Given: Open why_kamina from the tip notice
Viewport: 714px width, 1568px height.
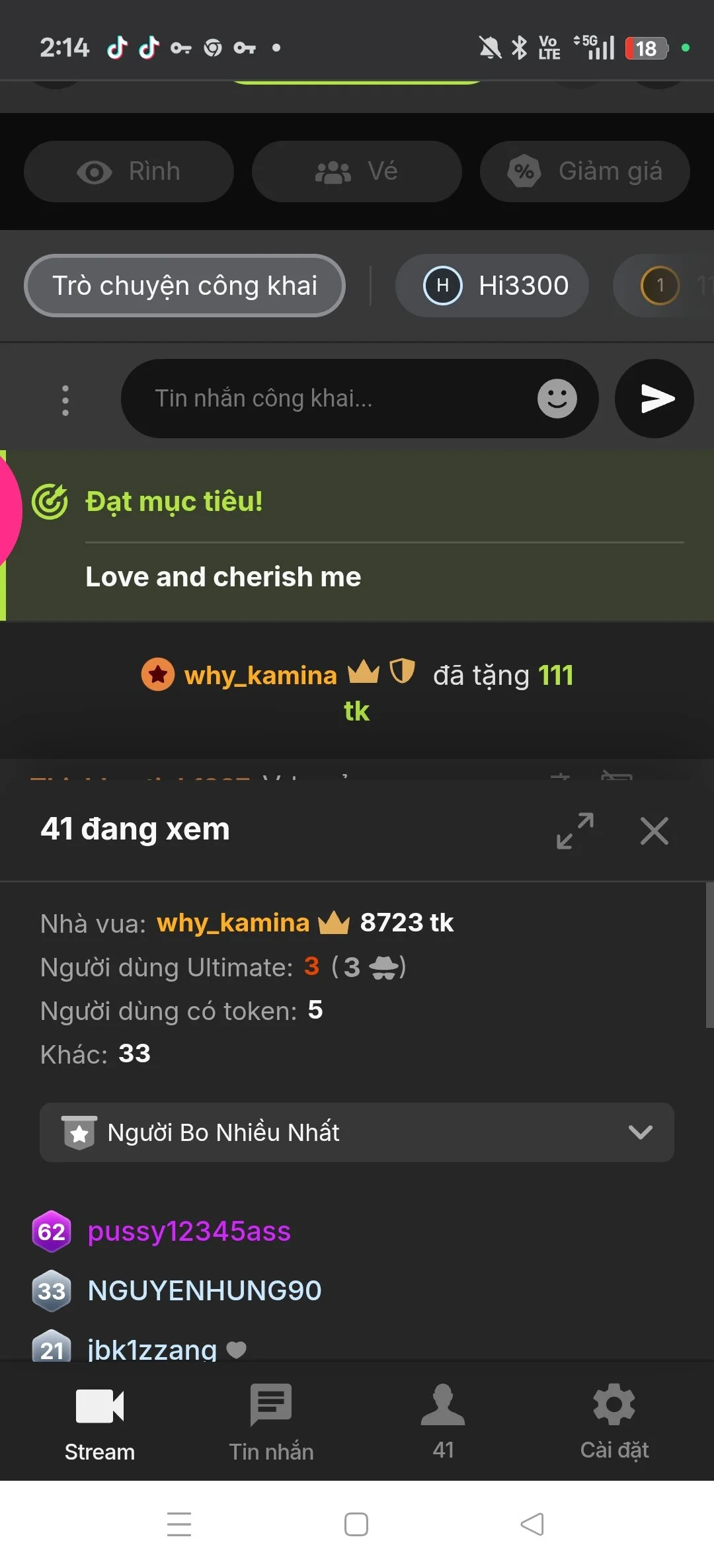Looking at the screenshot, I should click(x=260, y=676).
